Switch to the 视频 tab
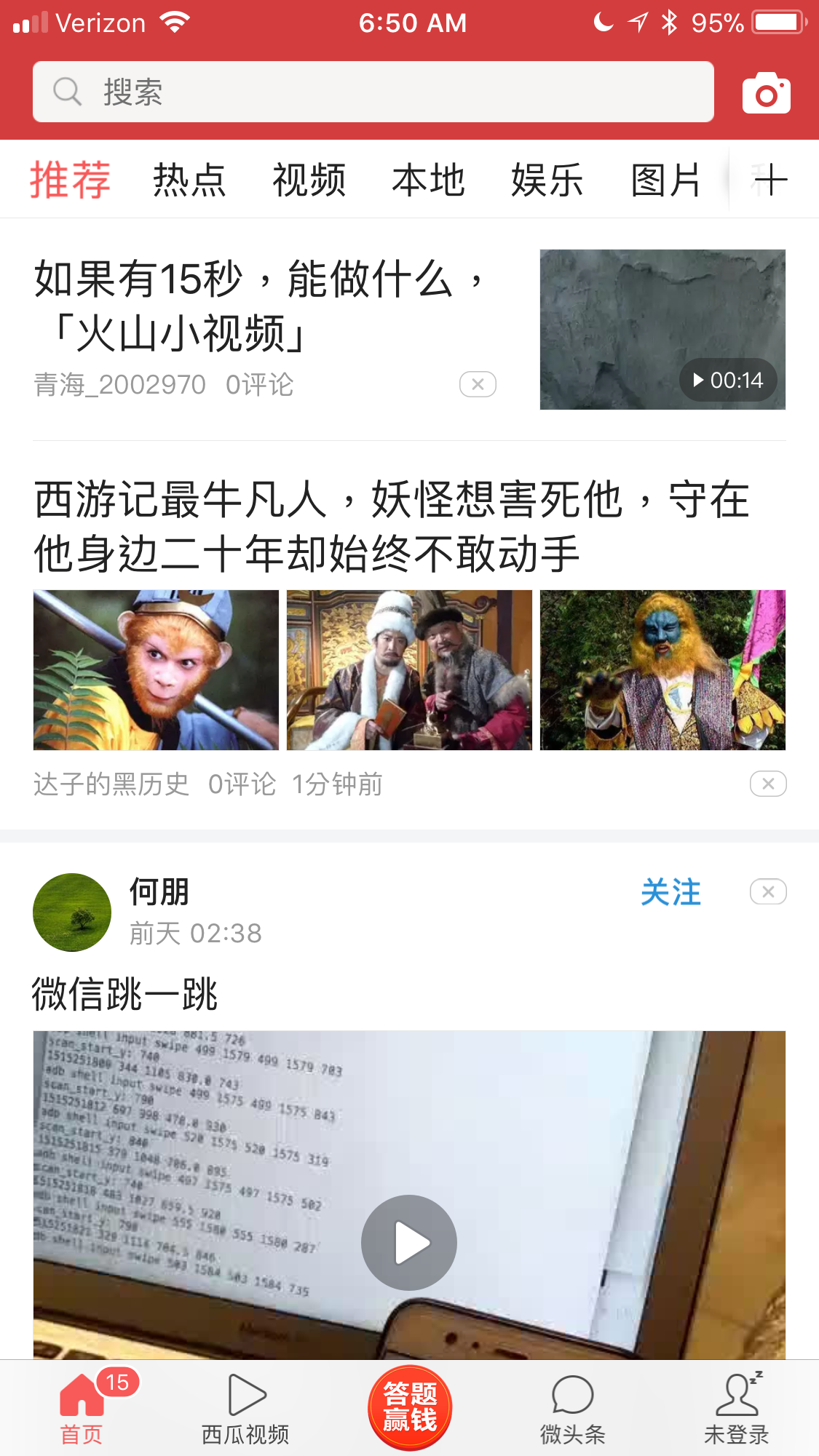 309,180
